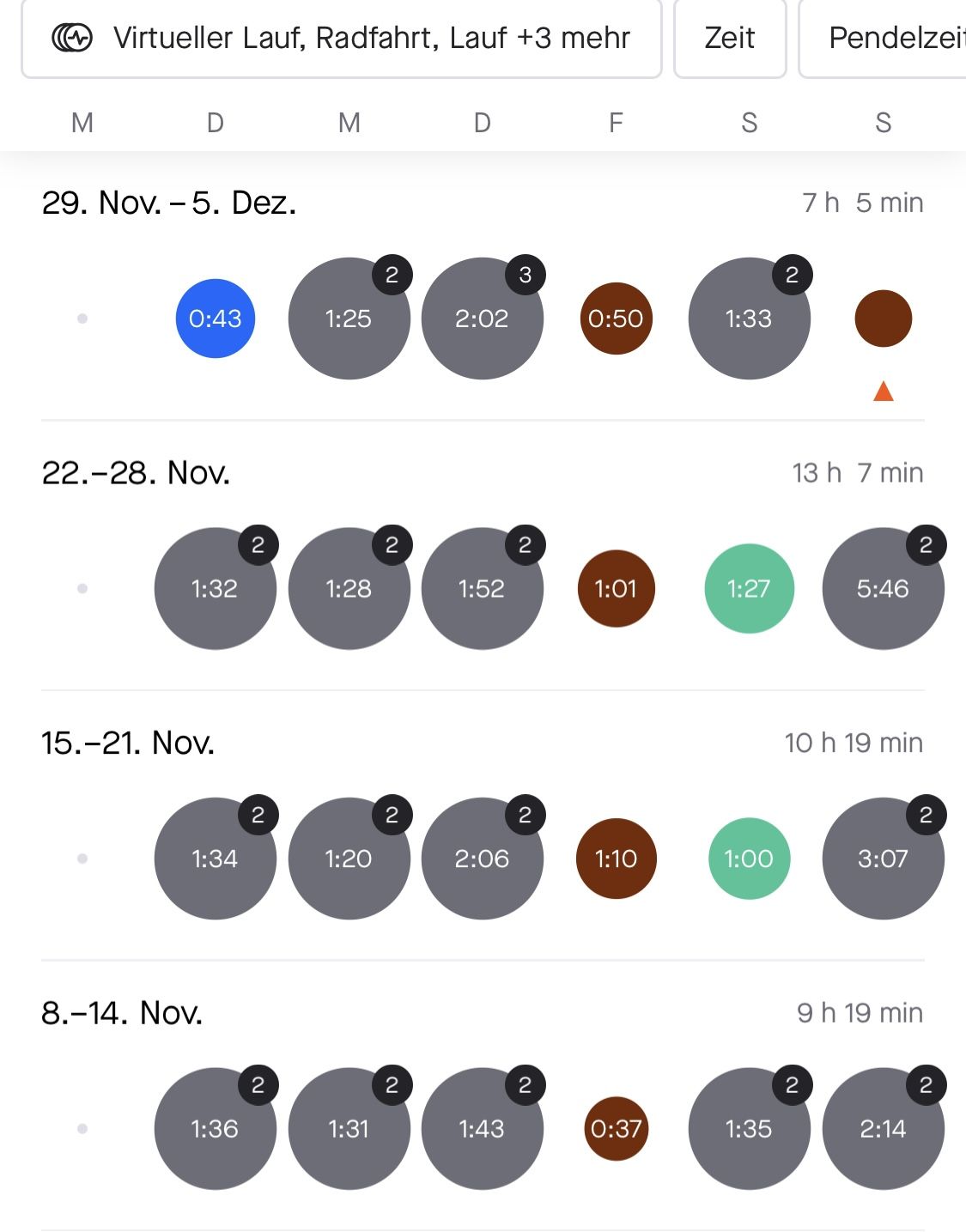Open the 2:02 bubble with 3 activities
Viewport: 966px width, 1232px height.
pyautogui.click(x=482, y=319)
